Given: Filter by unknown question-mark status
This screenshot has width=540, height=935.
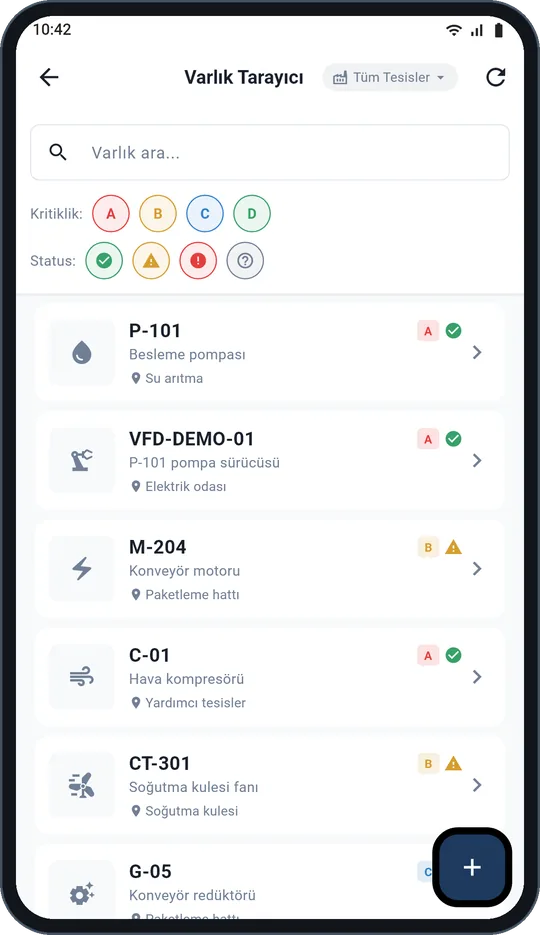Looking at the screenshot, I should pos(245,261).
